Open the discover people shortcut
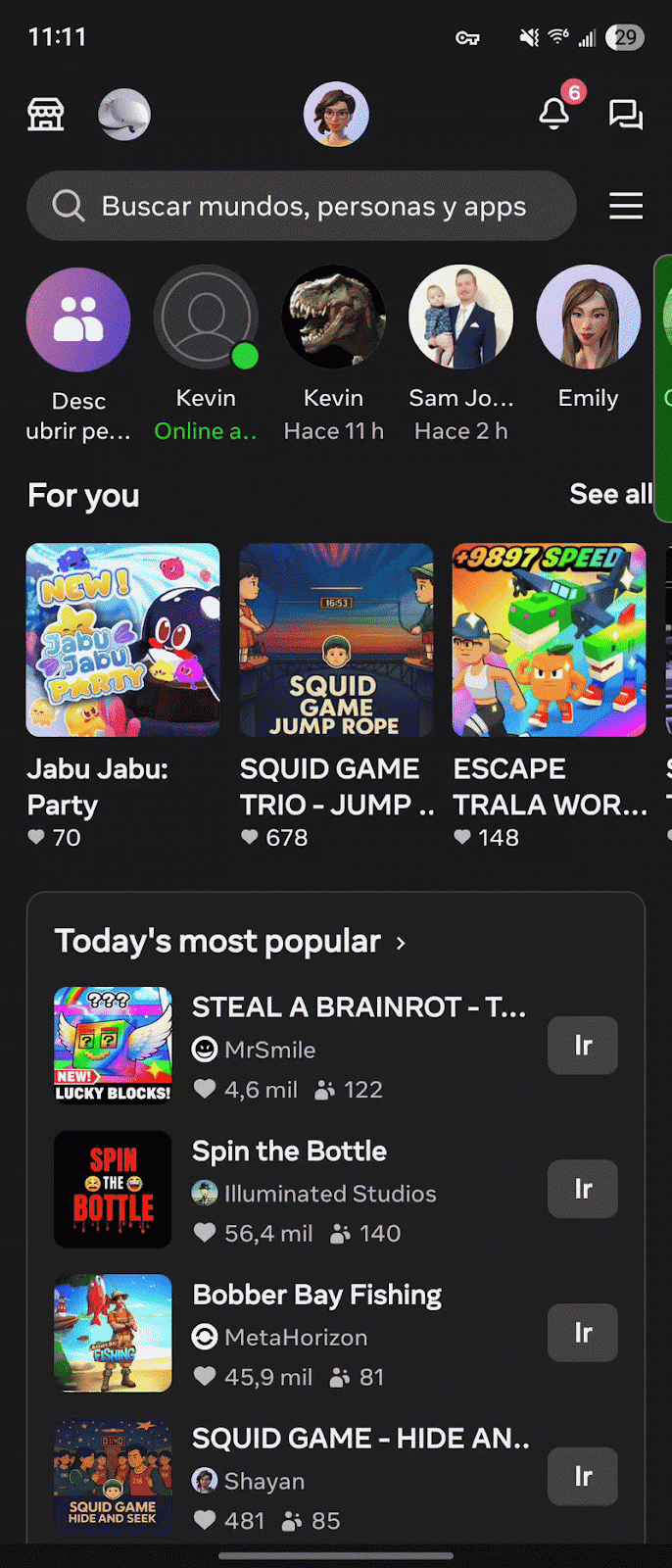The height and width of the screenshot is (1568, 672). 78,320
